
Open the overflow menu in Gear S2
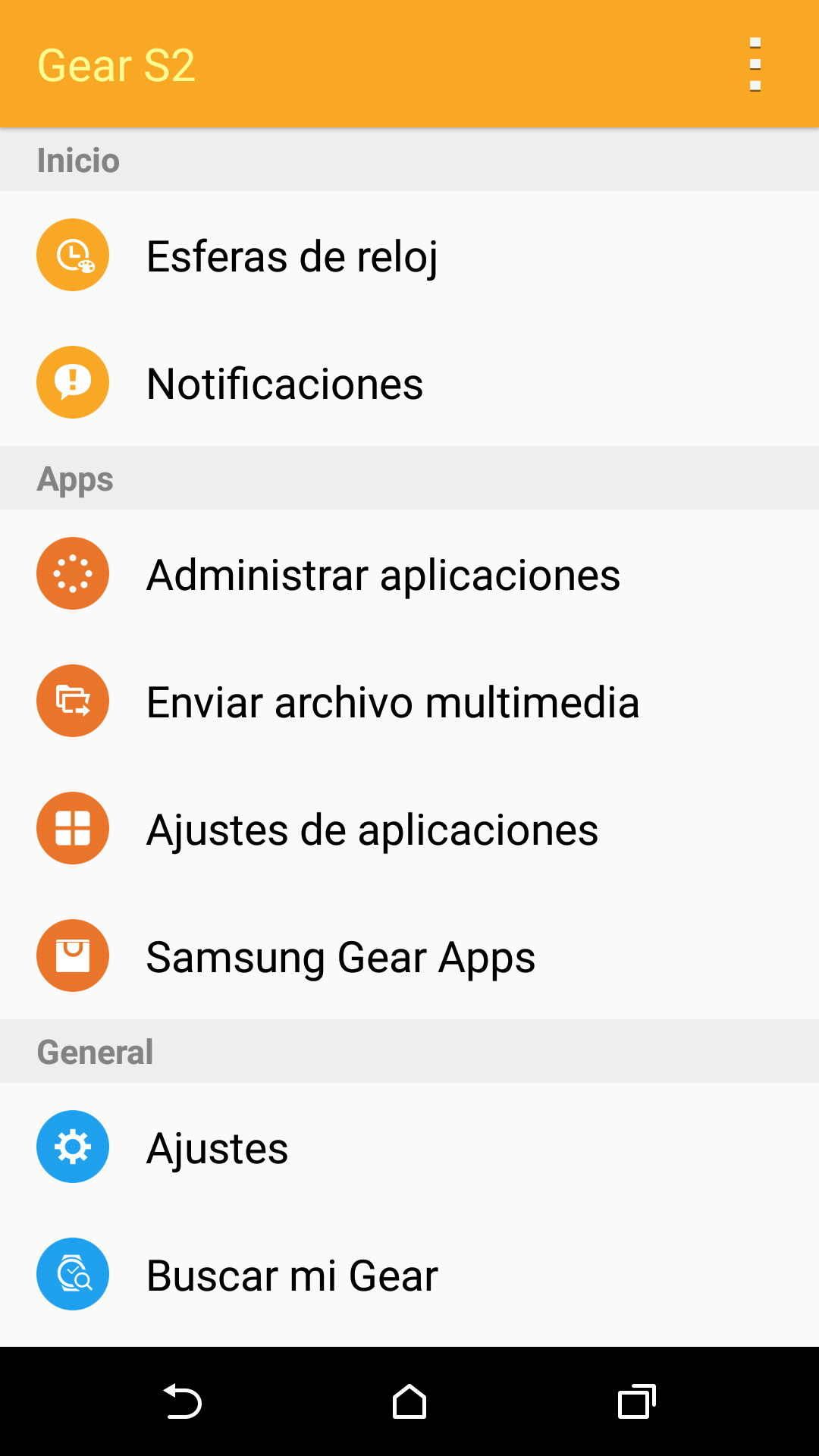tap(755, 64)
